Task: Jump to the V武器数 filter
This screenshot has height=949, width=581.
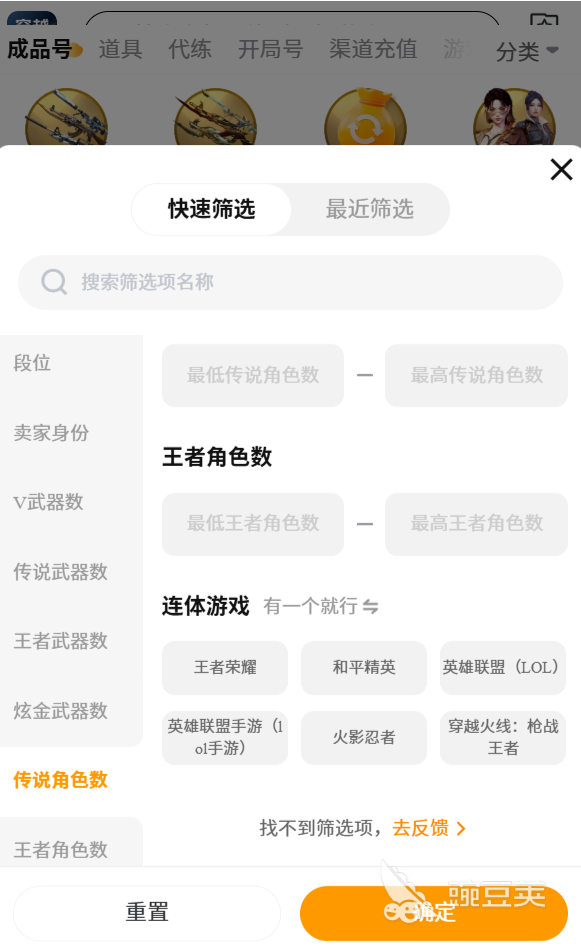Action: tap(71, 502)
